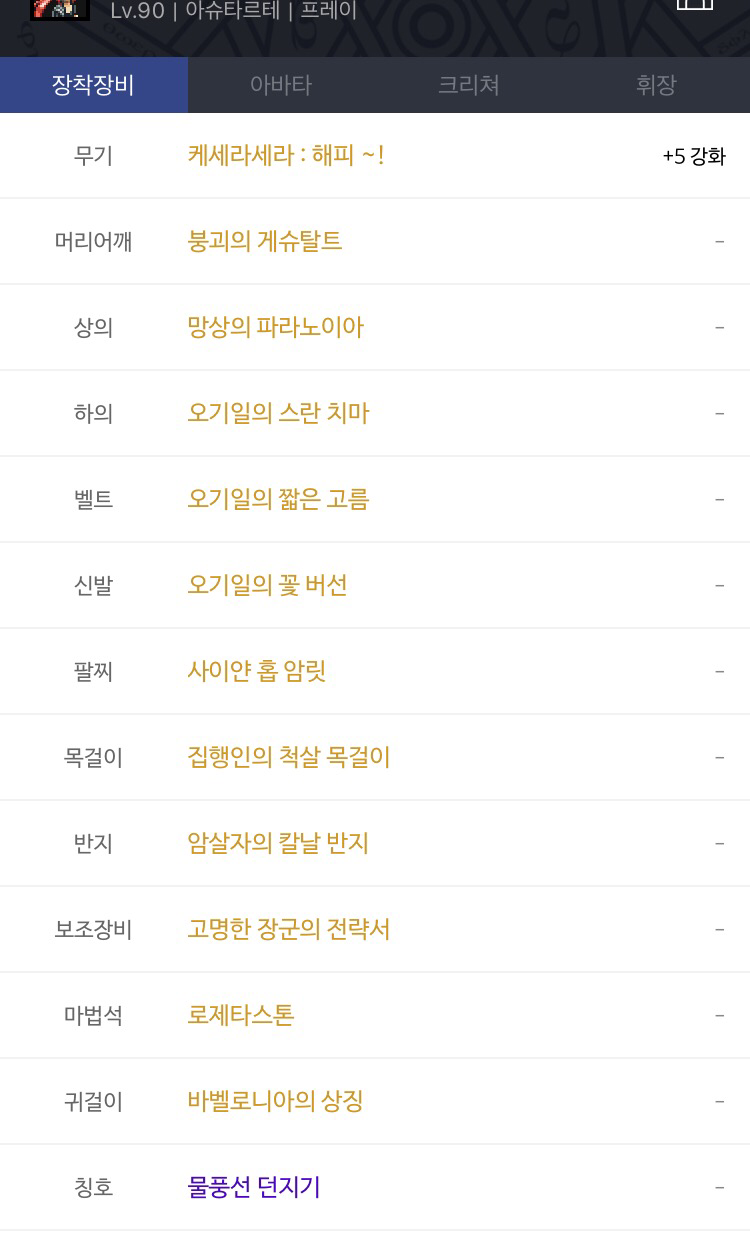View 로제타스톤 magic stone
This screenshot has width=750, height=1239.
point(241,1015)
